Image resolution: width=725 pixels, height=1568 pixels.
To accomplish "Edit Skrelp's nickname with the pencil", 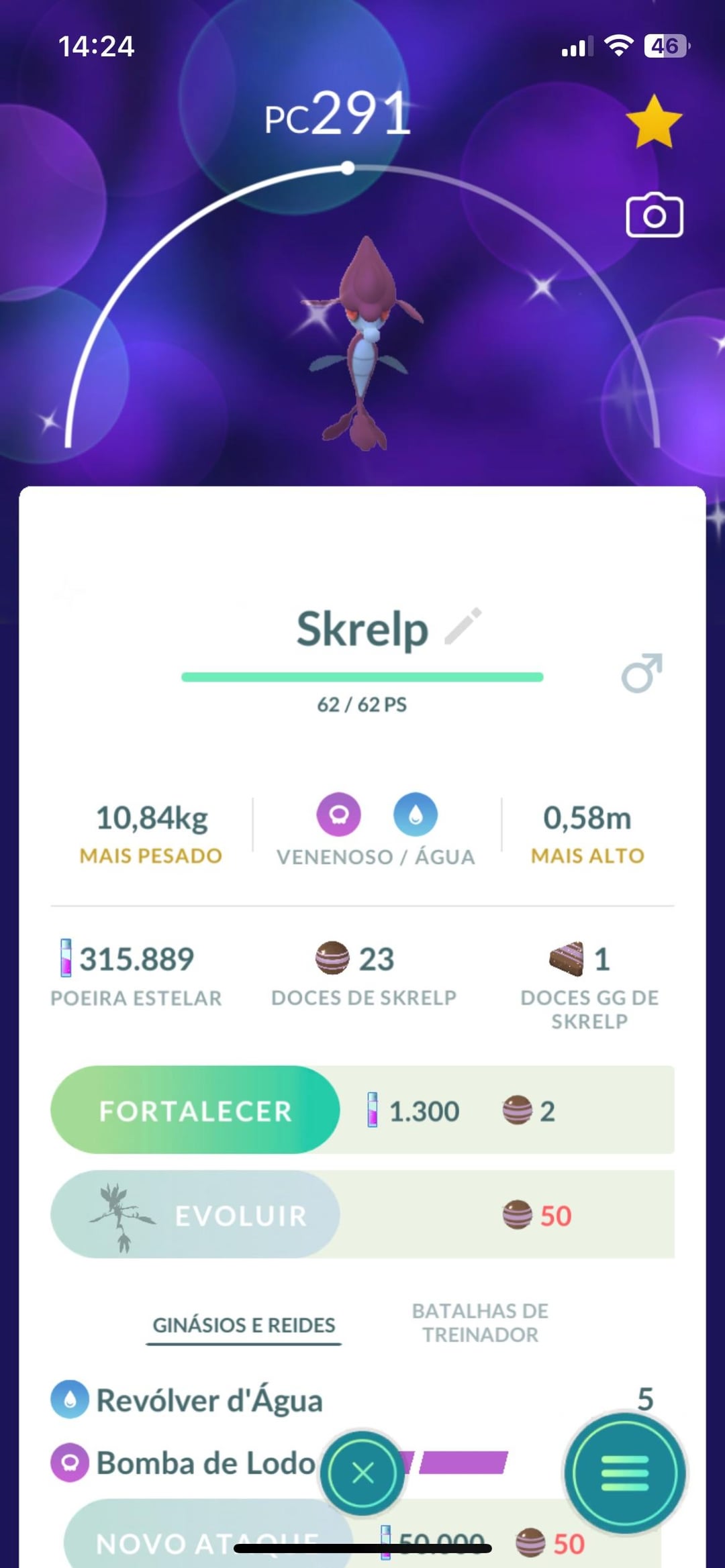I will coord(464,626).
